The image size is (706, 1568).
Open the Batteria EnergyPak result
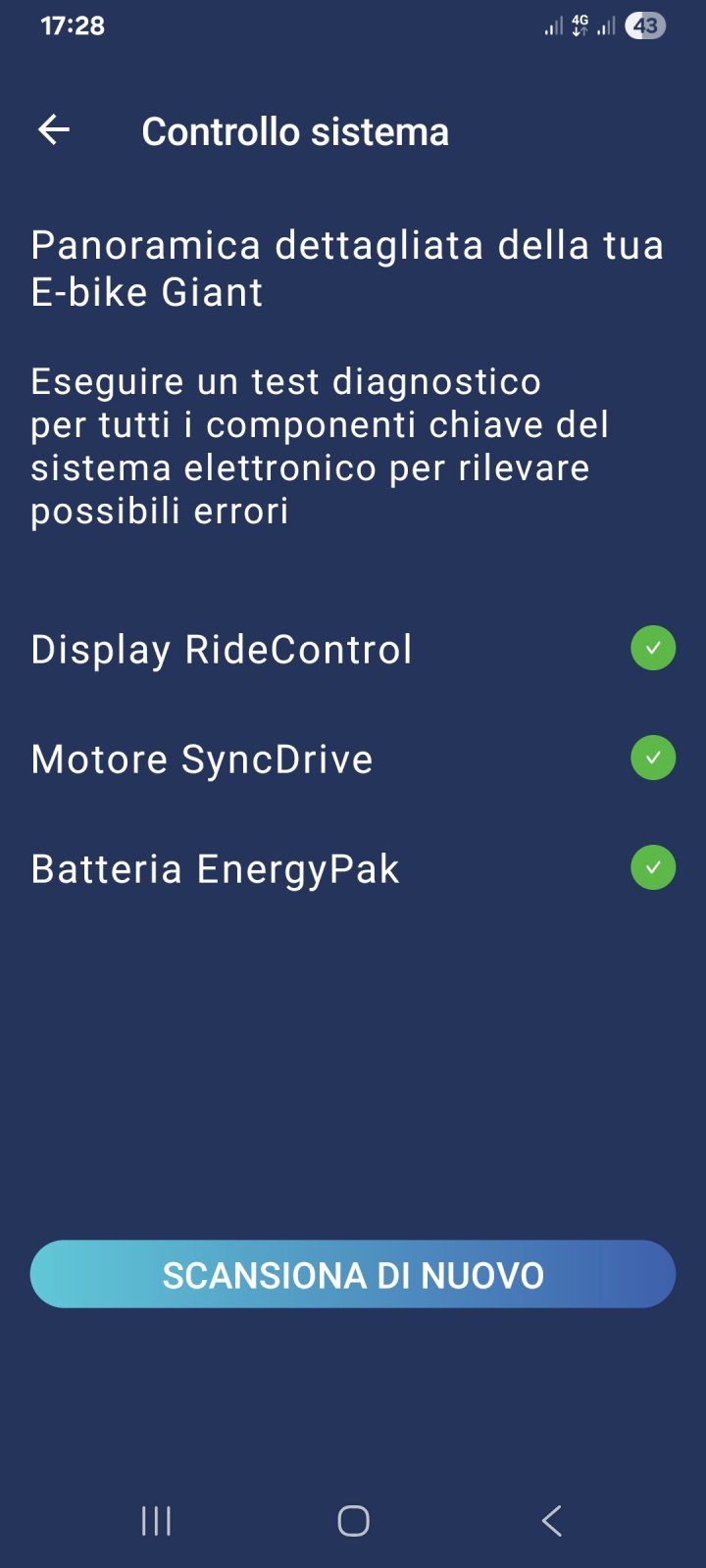click(x=353, y=868)
